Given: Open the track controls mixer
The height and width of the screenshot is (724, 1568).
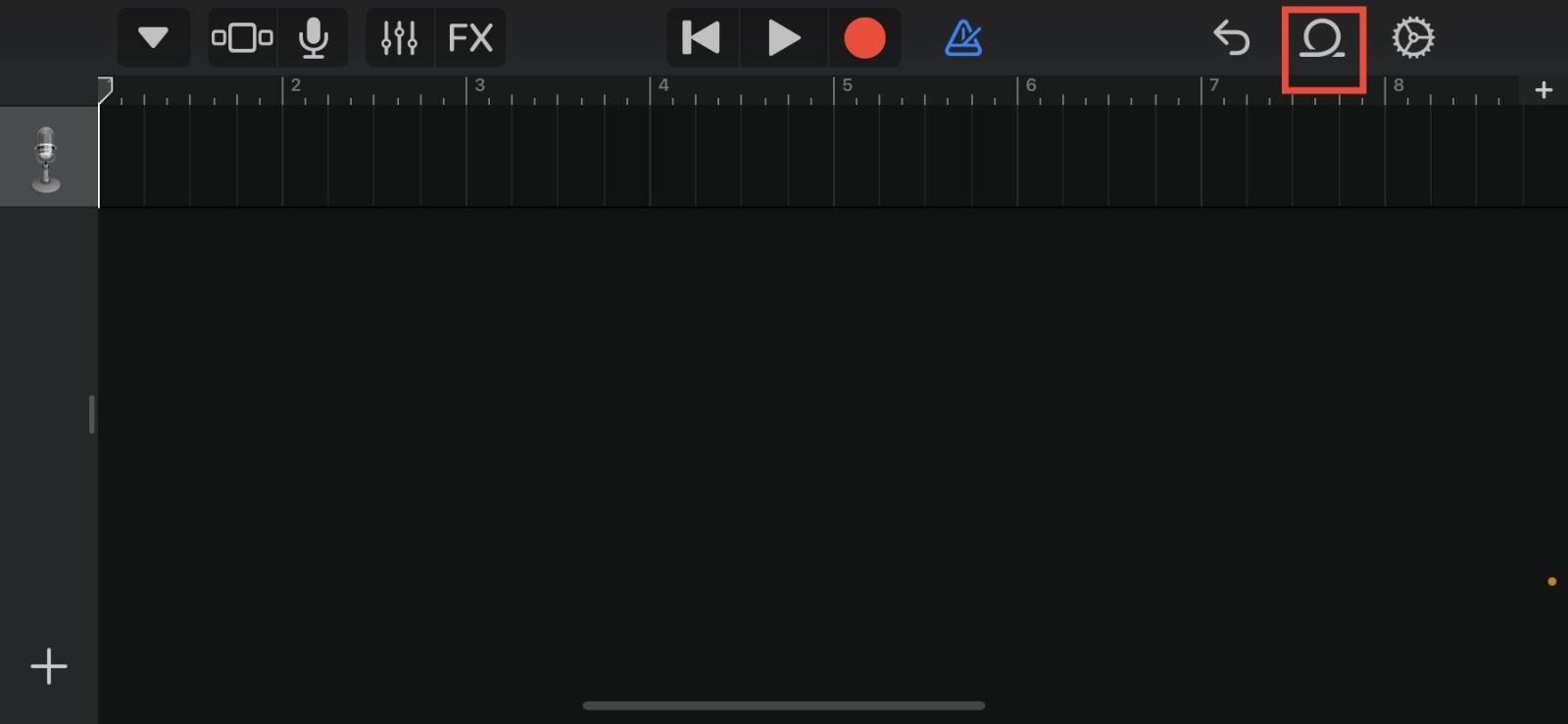Looking at the screenshot, I should (399, 38).
